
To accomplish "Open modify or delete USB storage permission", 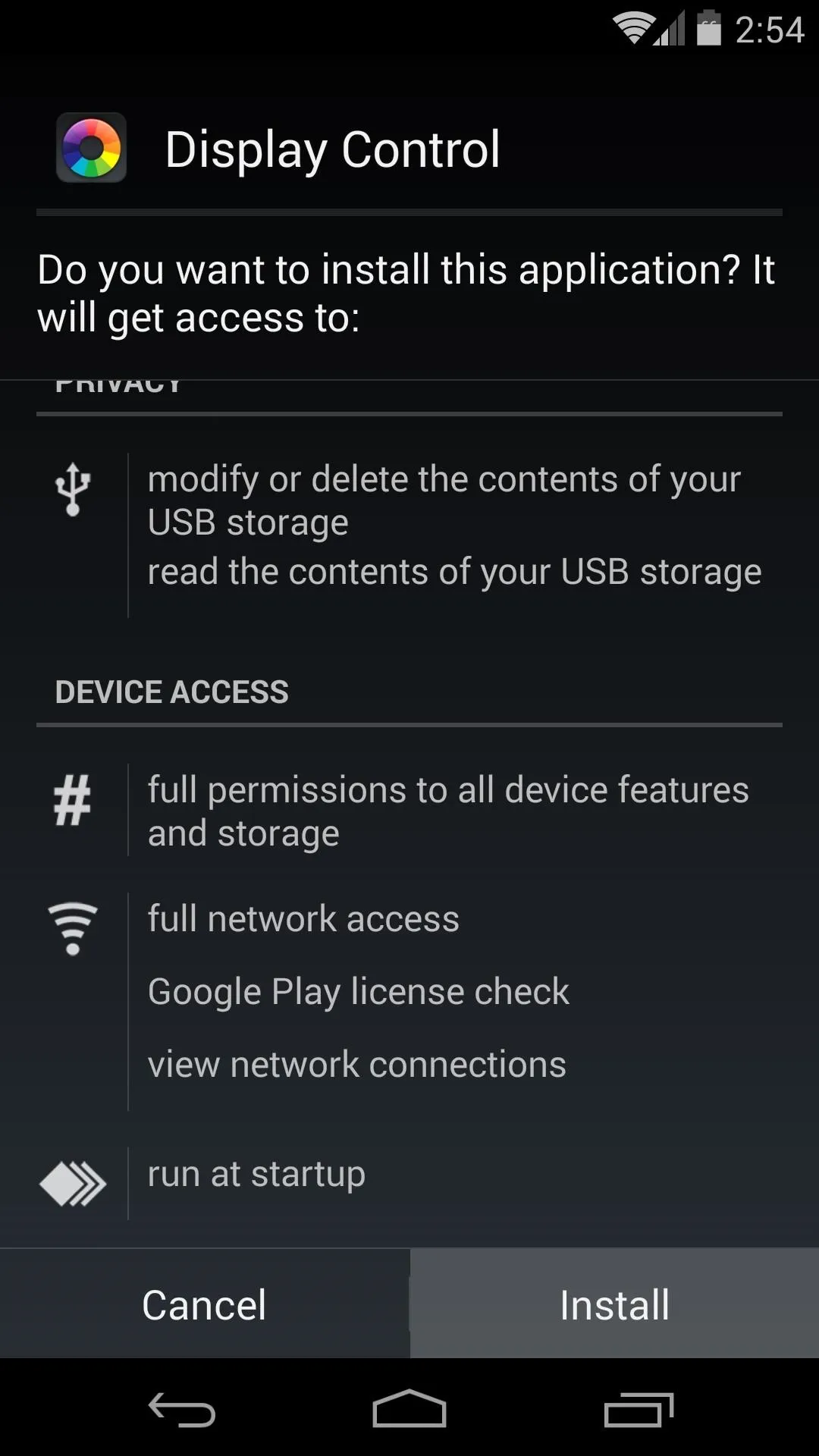I will click(x=444, y=500).
